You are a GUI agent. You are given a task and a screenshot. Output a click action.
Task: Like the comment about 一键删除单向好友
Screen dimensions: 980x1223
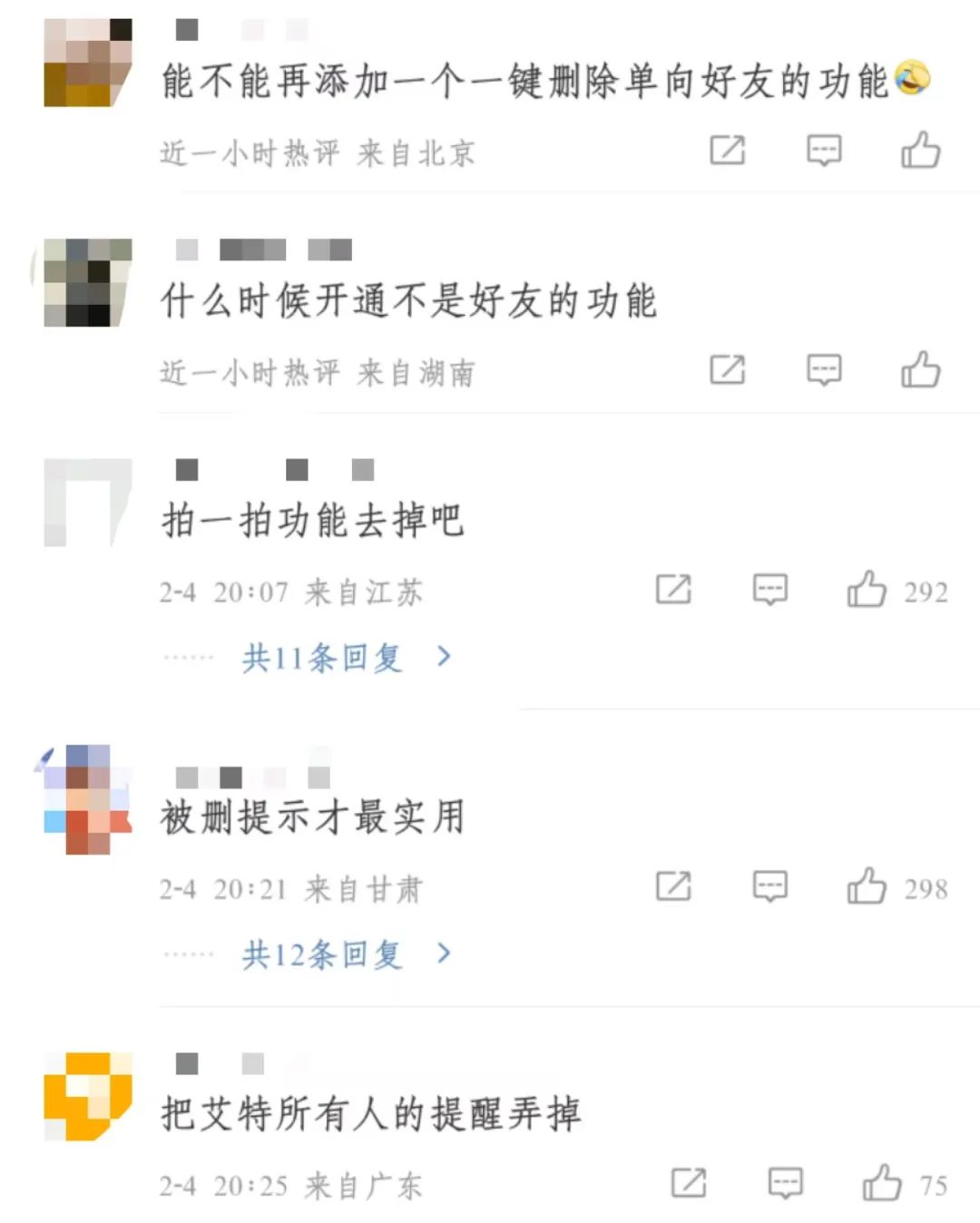(920, 151)
